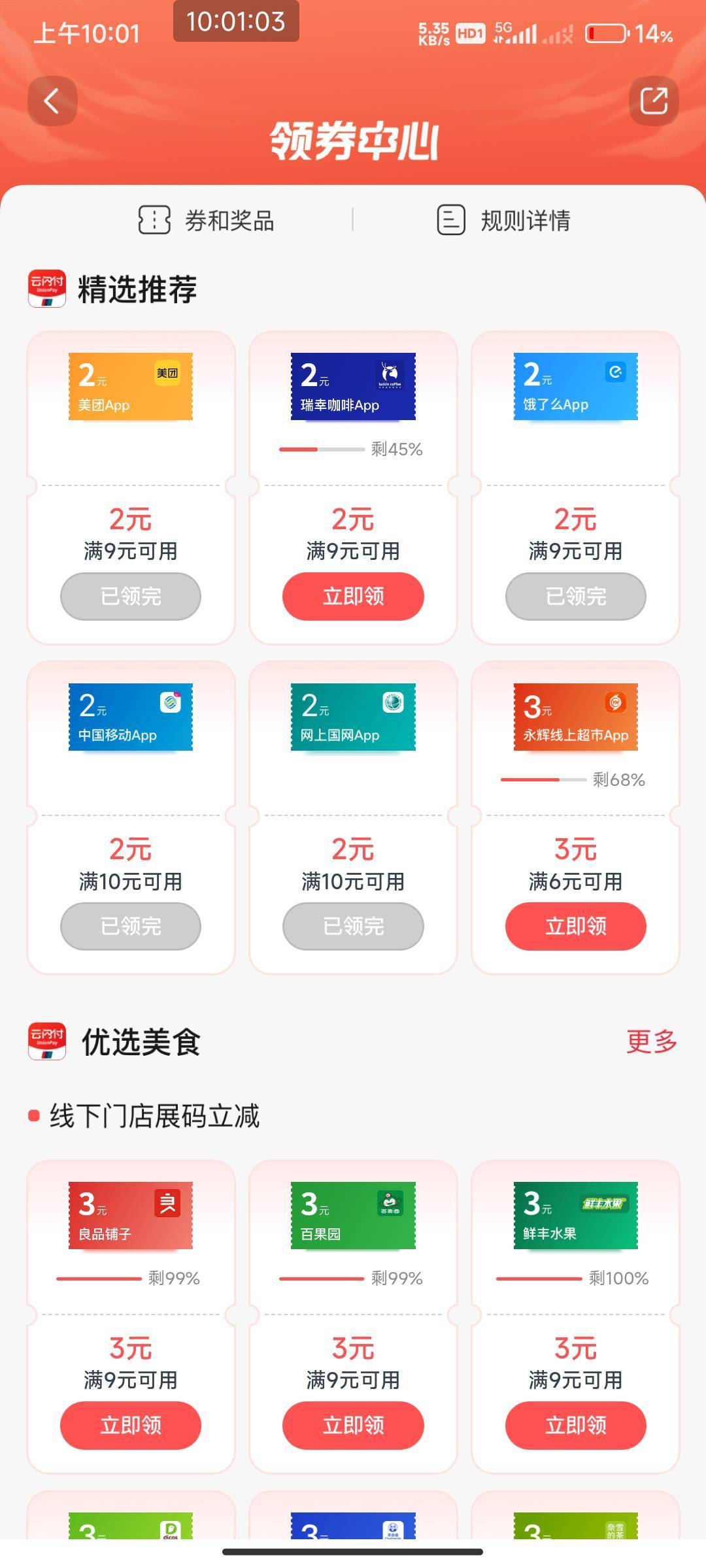Open the 饿了么App coupon card

click(x=576, y=487)
